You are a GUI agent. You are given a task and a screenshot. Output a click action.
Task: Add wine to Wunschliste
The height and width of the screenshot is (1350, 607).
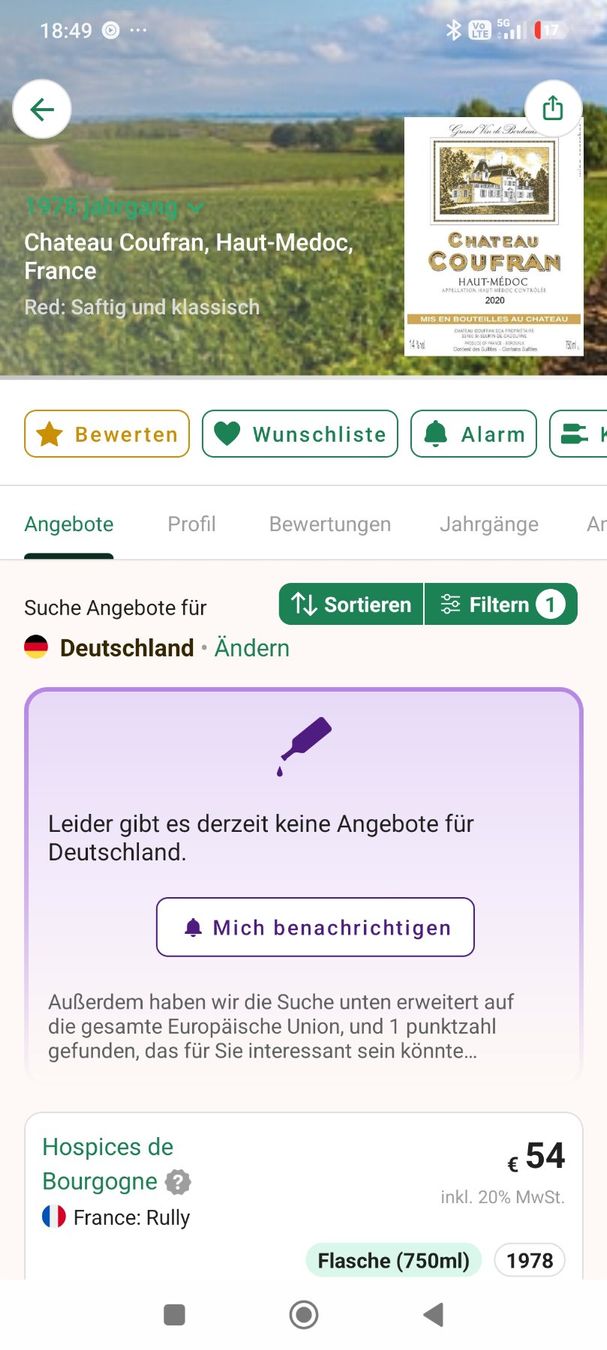[x=300, y=434]
